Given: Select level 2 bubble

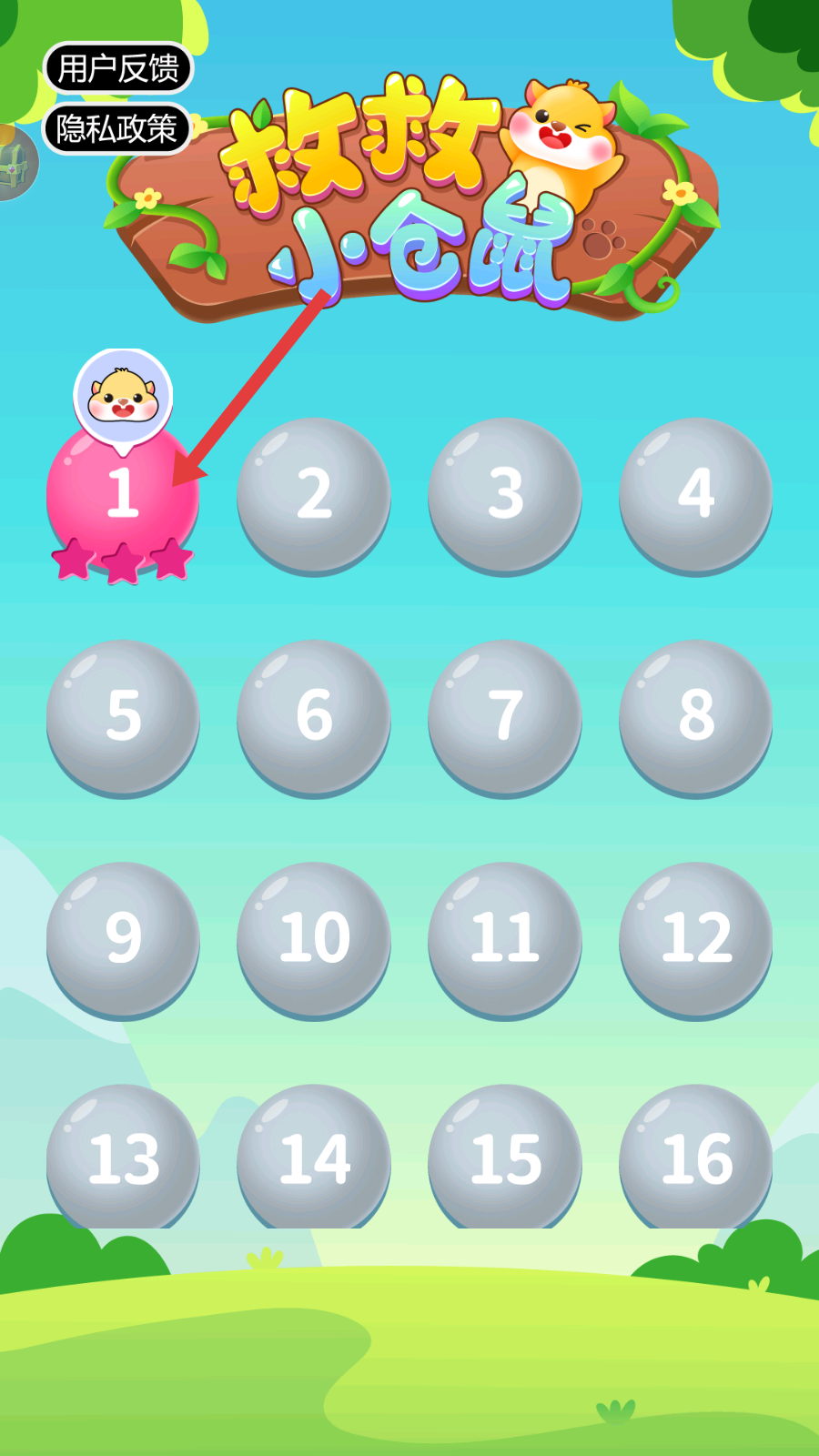Looking at the screenshot, I should (314, 497).
